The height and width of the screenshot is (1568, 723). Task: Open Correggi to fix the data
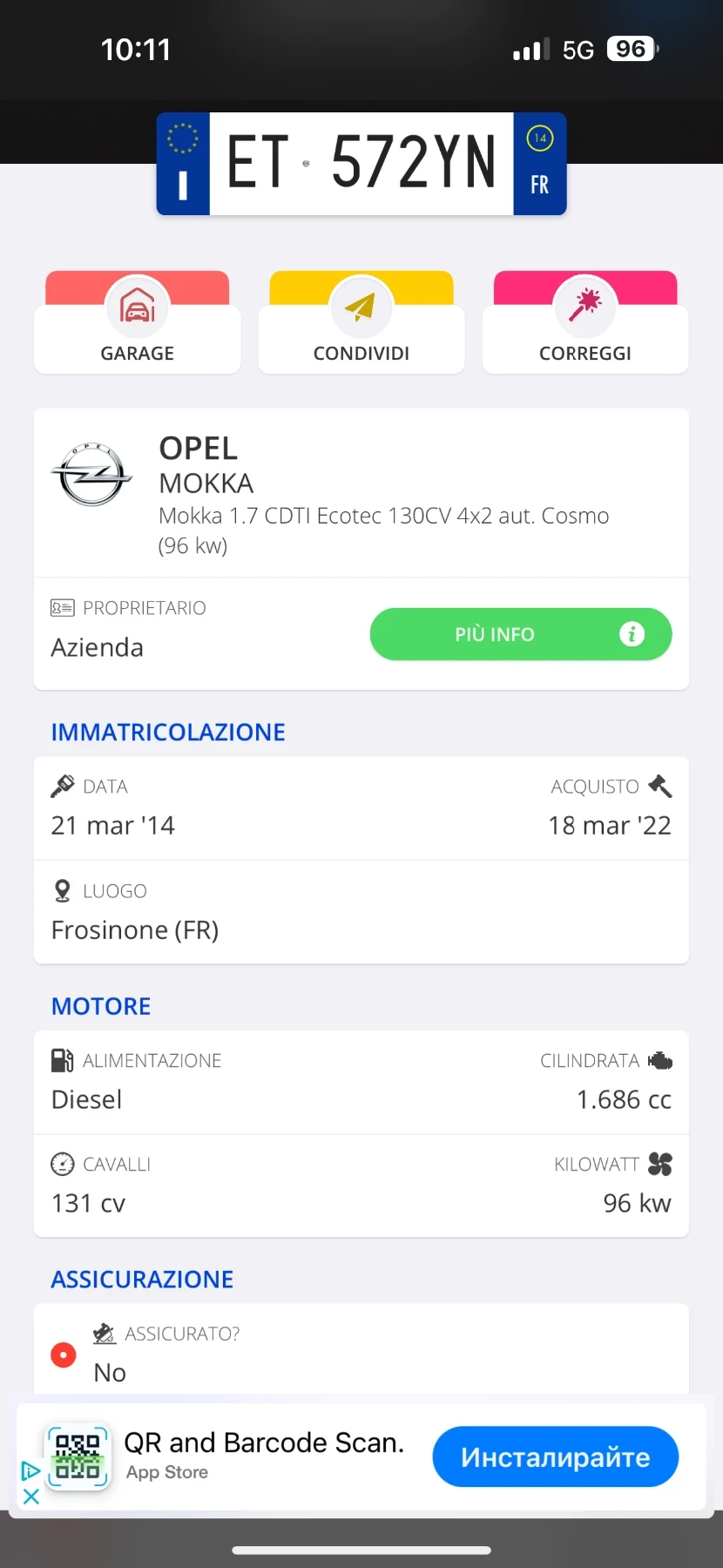584,324
